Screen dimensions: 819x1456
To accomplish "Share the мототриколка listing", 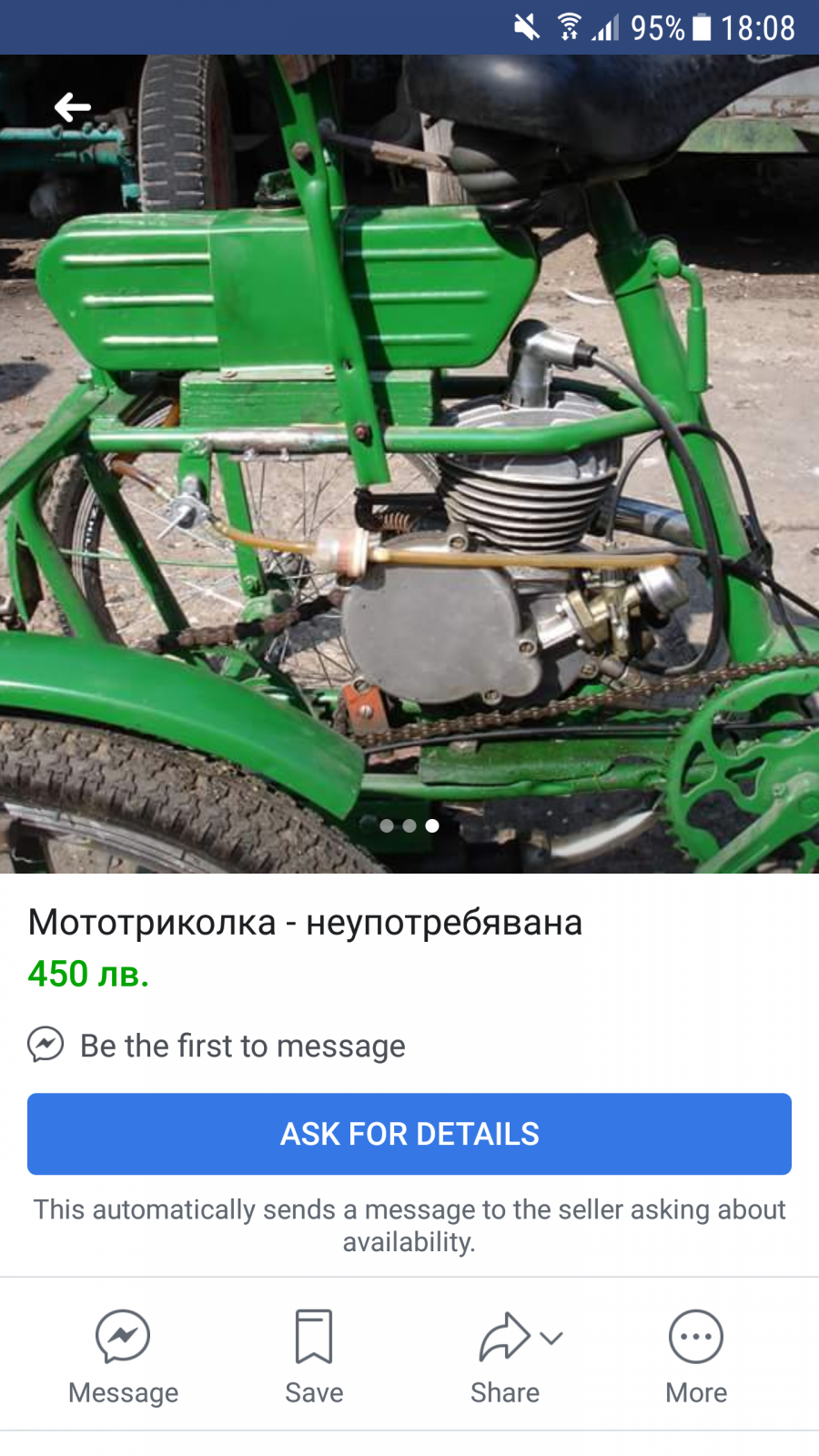I will (505, 1358).
